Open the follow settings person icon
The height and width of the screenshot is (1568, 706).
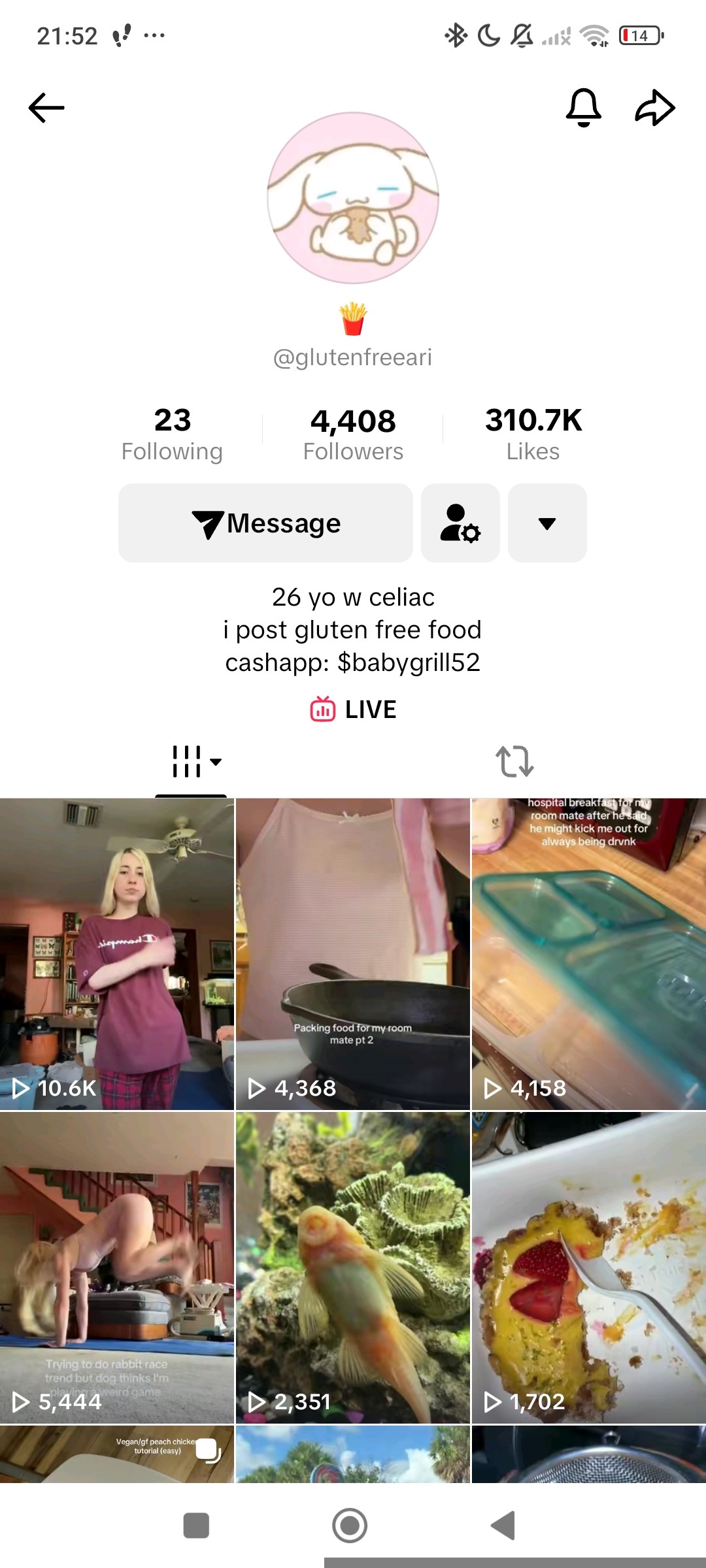(x=460, y=523)
